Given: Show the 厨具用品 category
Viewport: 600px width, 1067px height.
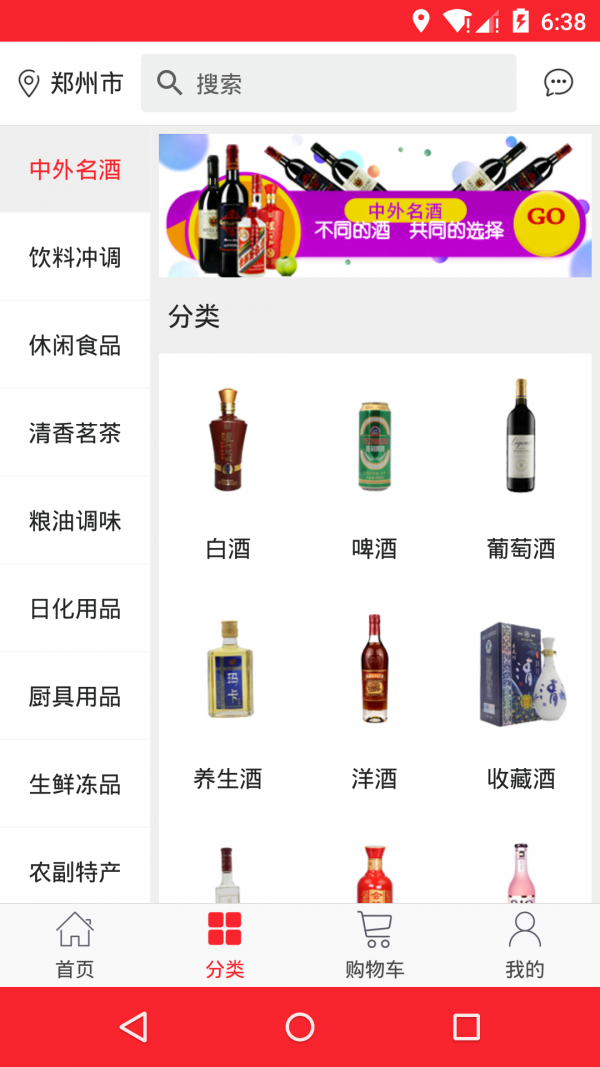Looking at the screenshot, I should pos(75,697).
